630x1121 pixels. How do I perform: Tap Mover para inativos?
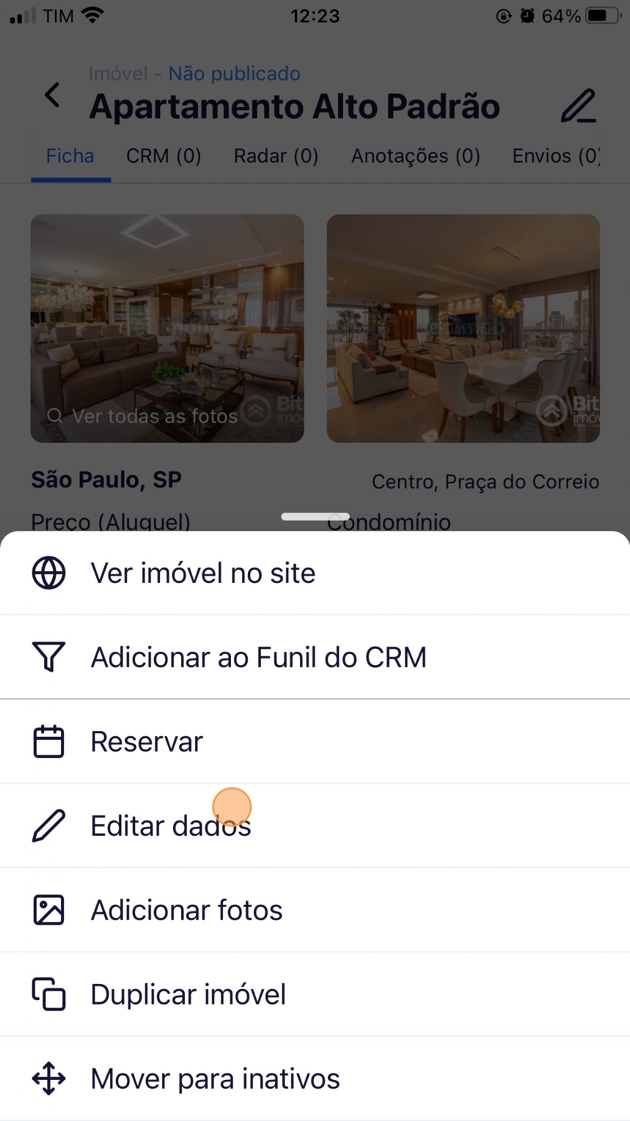point(215,1079)
